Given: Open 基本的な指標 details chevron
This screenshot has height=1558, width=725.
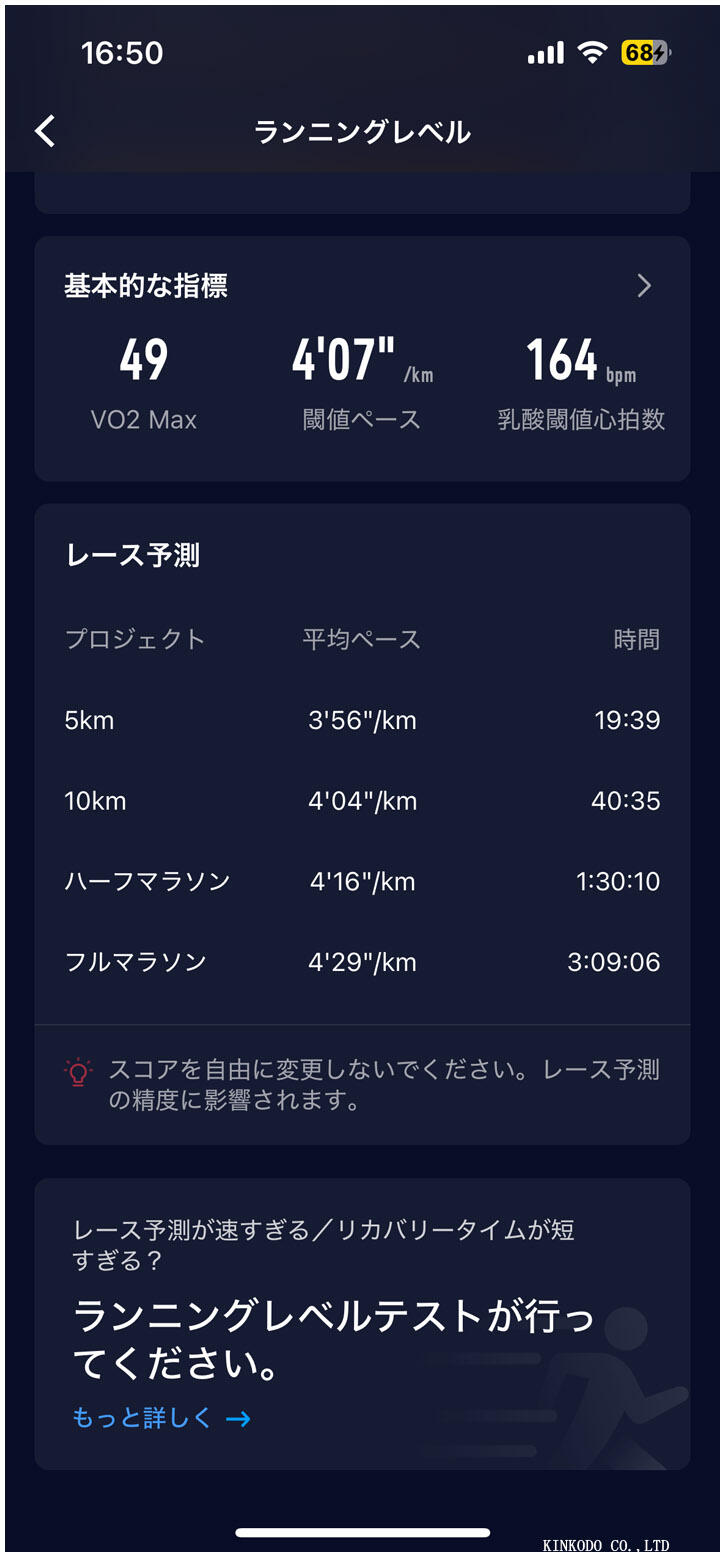Looking at the screenshot, I should pyautogui.click(x=644, y=286).
